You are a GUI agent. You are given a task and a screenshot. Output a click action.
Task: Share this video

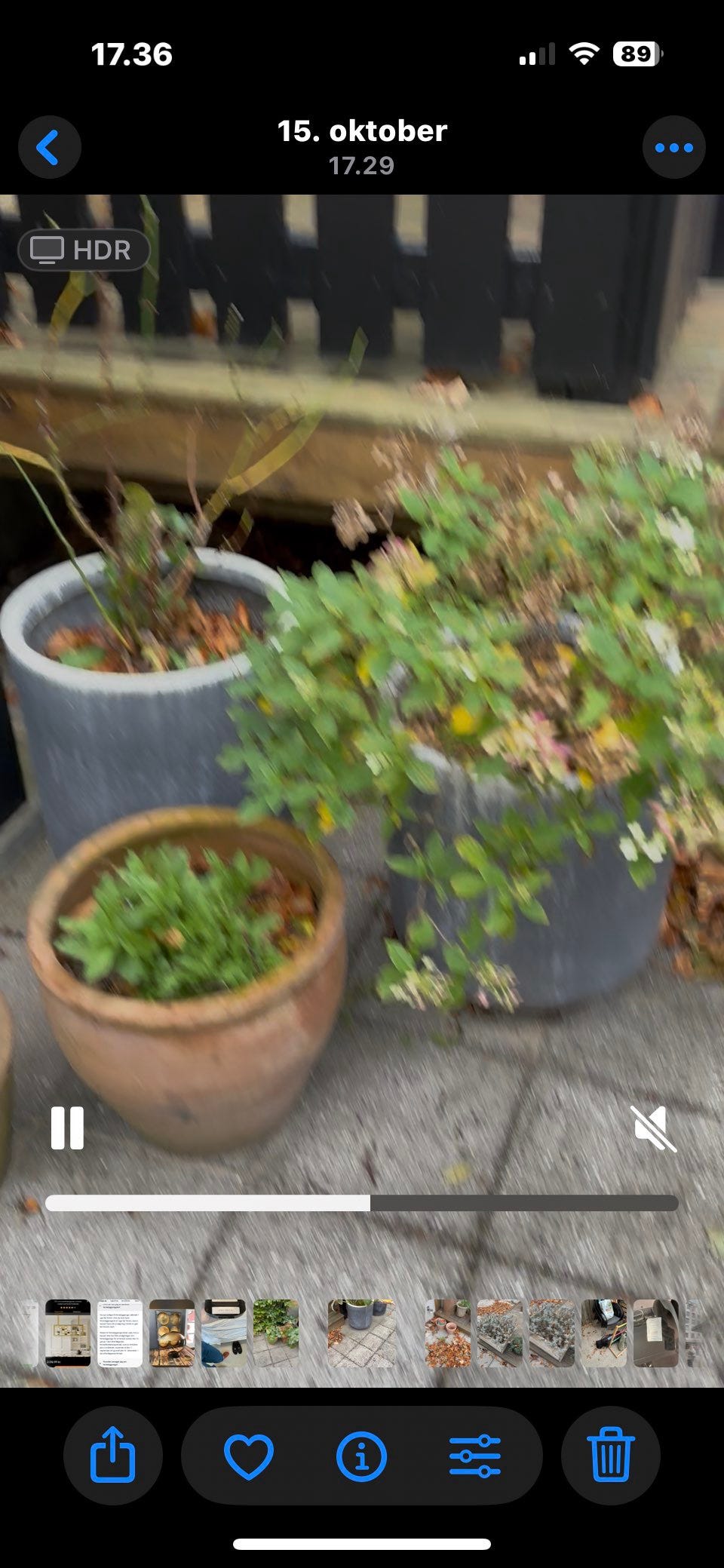pyautogui.click(x=112, y=1455)
